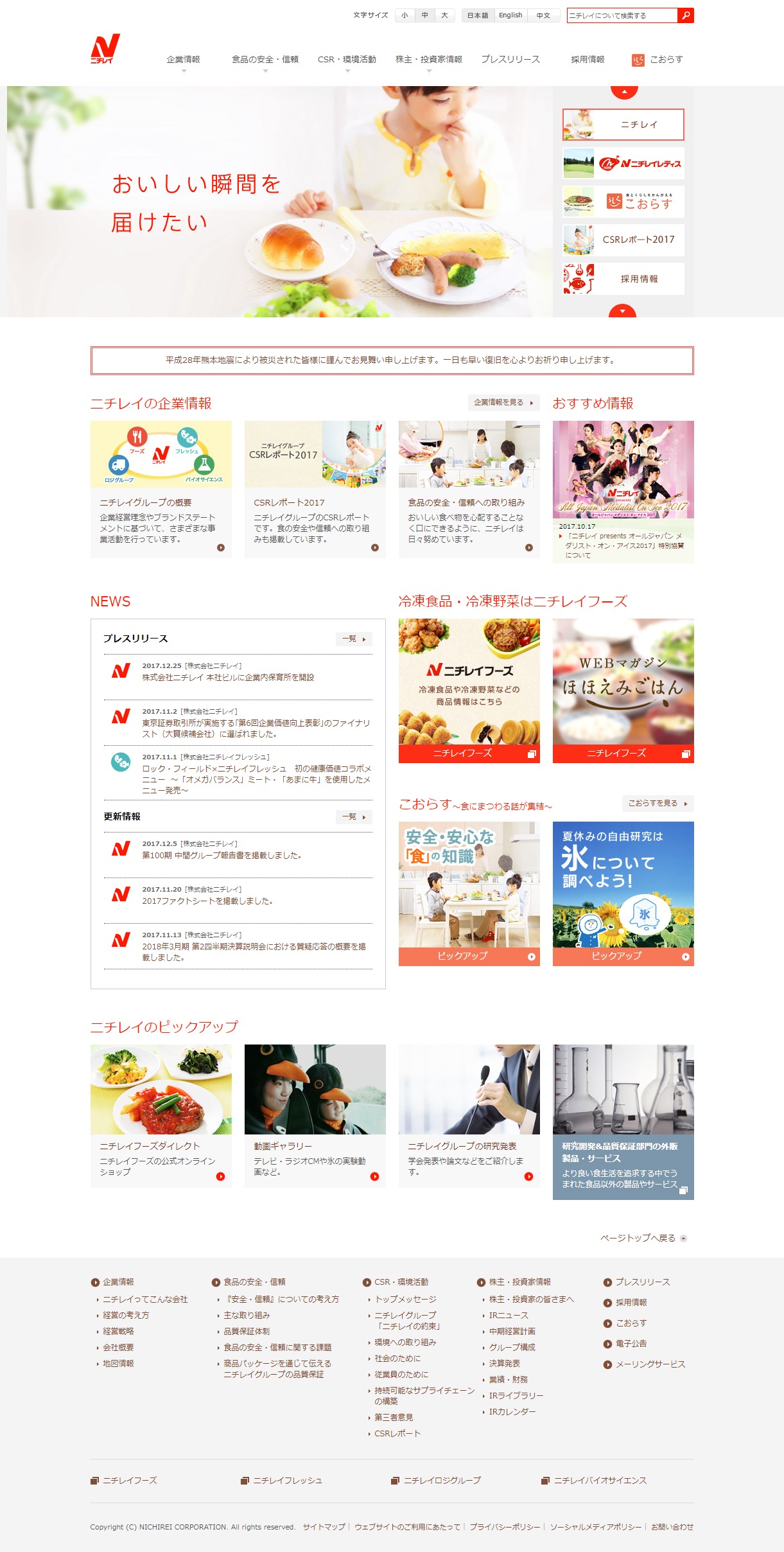Return to top via ページトップへ戻る
The height and width of the screenshot is (1552, 784).
click(x=643, y=1238)
